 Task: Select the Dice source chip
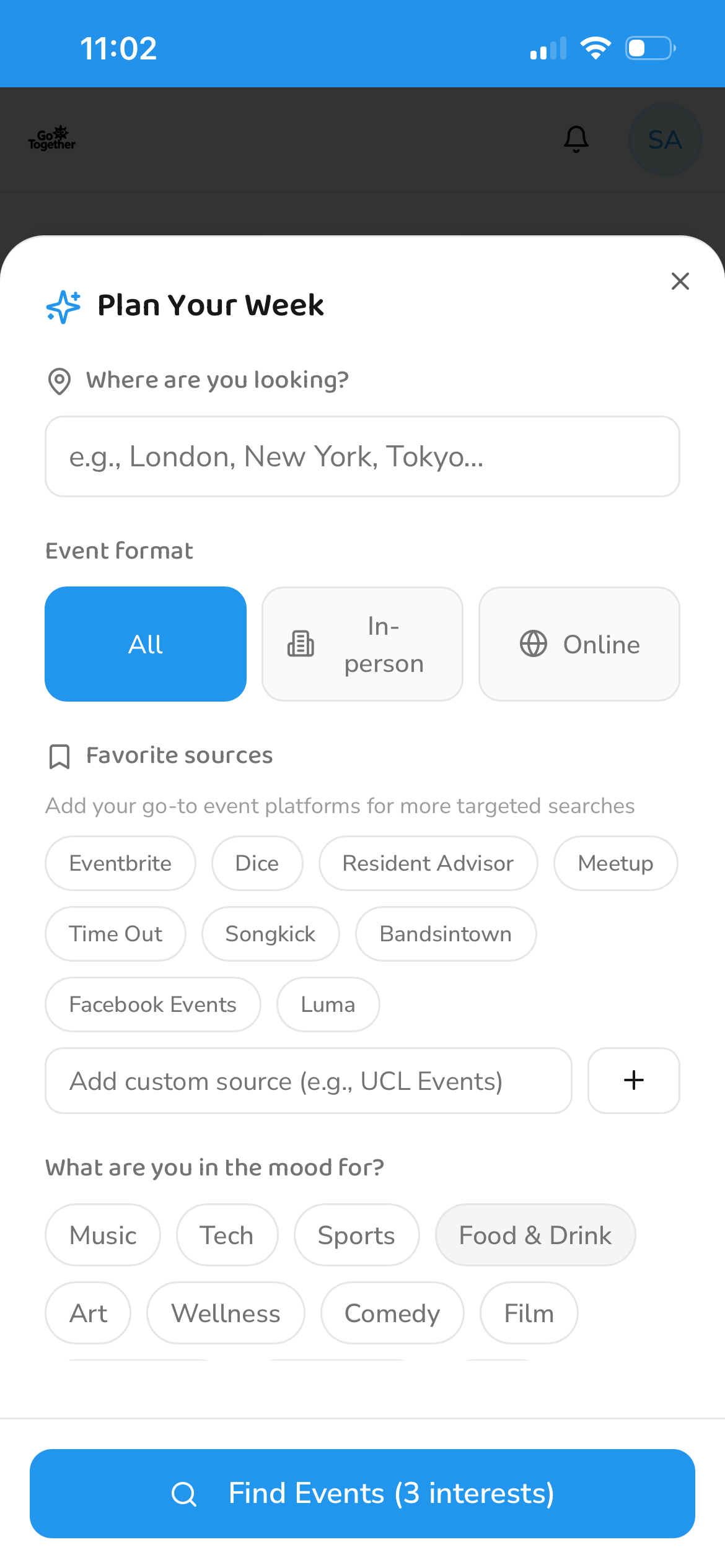point(257,863)
